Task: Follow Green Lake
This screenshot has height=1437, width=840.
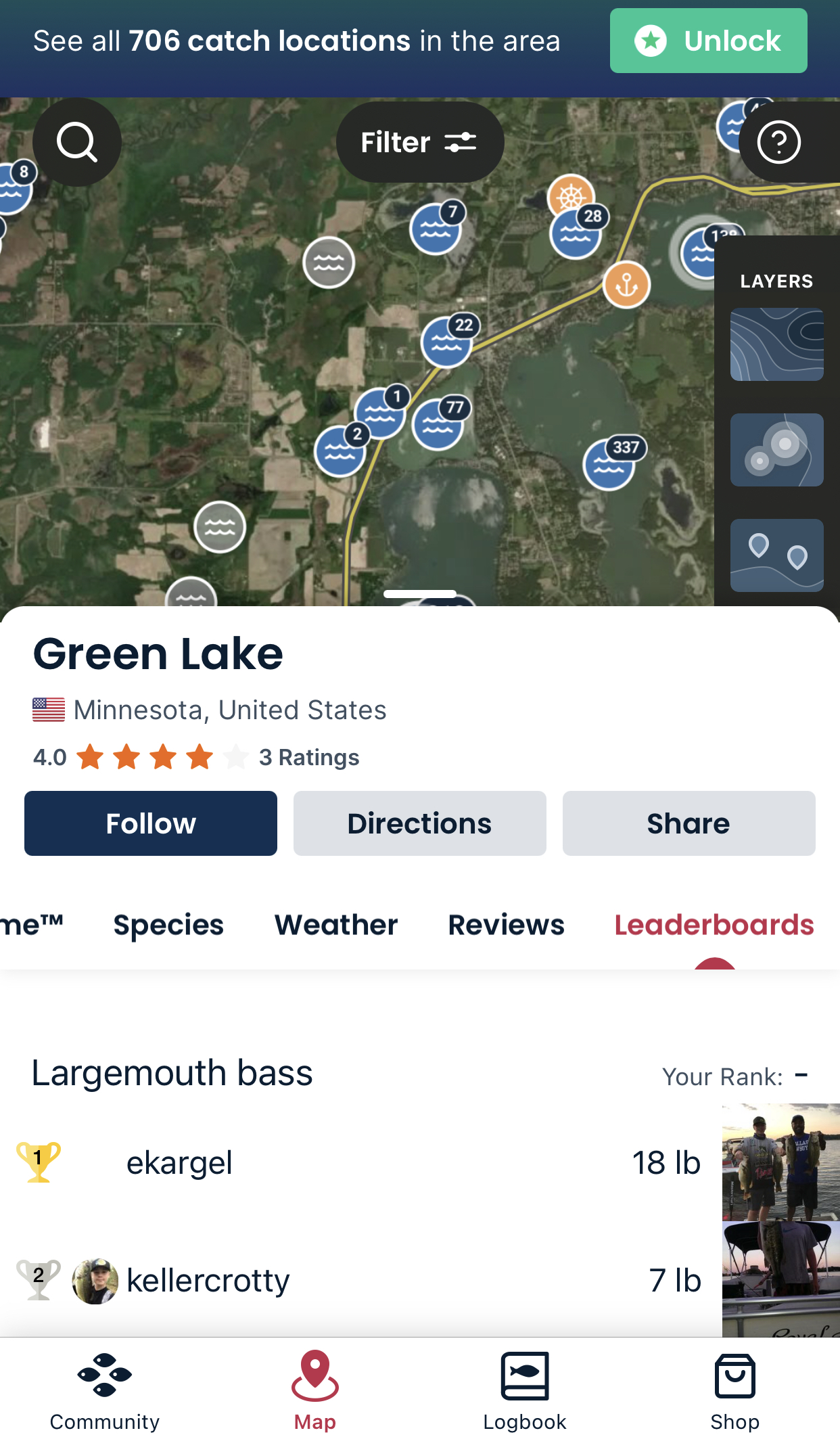Action: (151, 823)
